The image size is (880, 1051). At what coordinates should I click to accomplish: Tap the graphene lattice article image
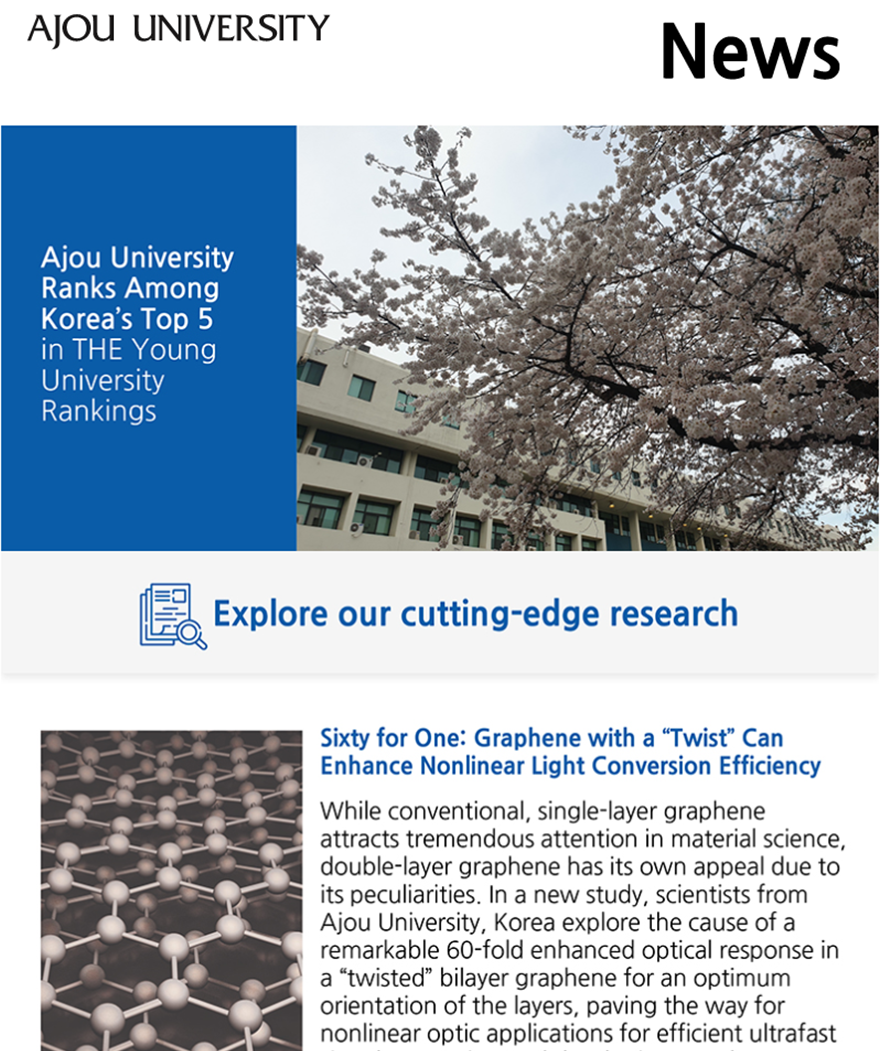pos(171,888)
